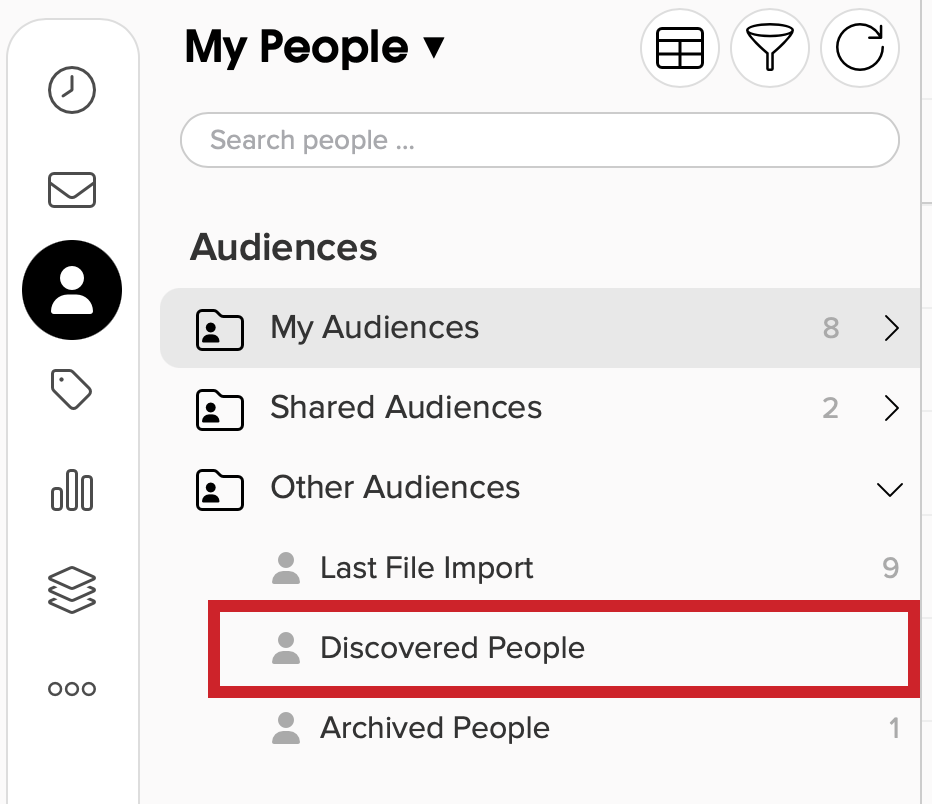Switch to table layout view
The height and width of the screenshot is (804, 932).
(x=679, y=48)
